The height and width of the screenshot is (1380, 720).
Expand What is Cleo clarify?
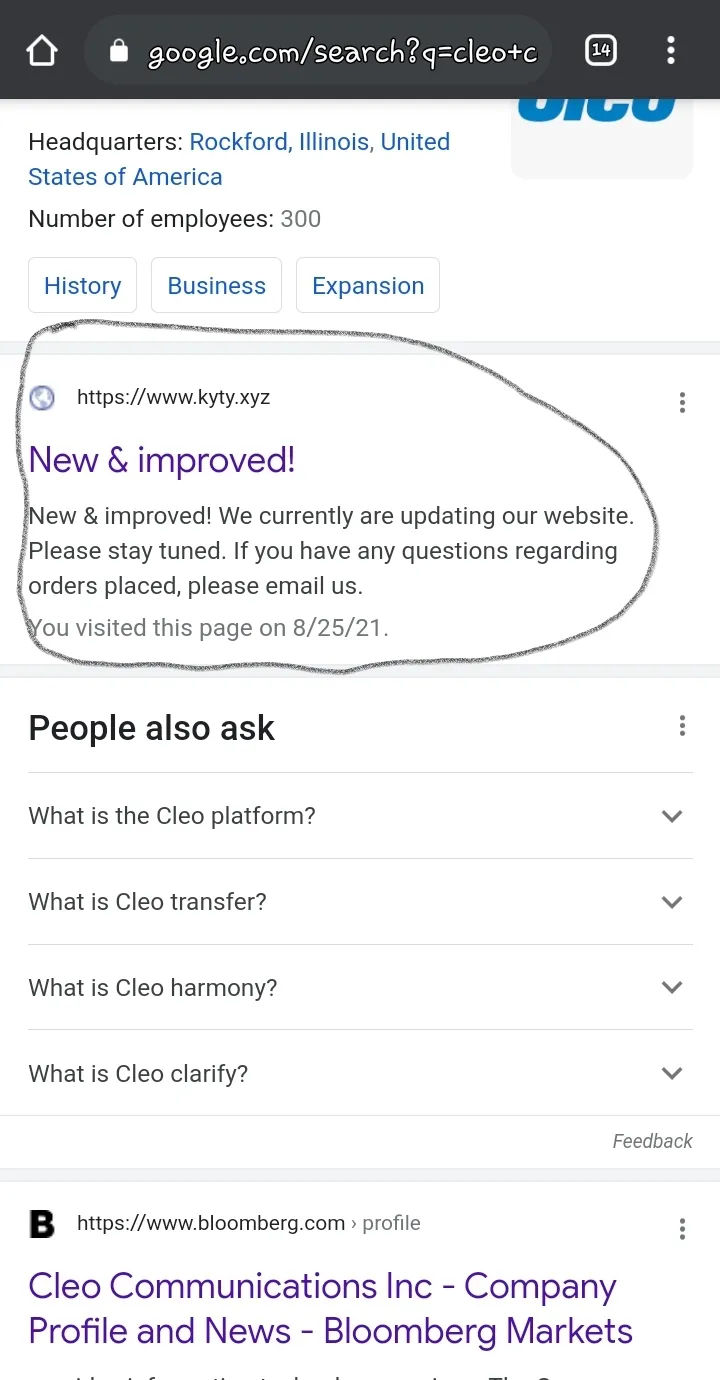360,1073
